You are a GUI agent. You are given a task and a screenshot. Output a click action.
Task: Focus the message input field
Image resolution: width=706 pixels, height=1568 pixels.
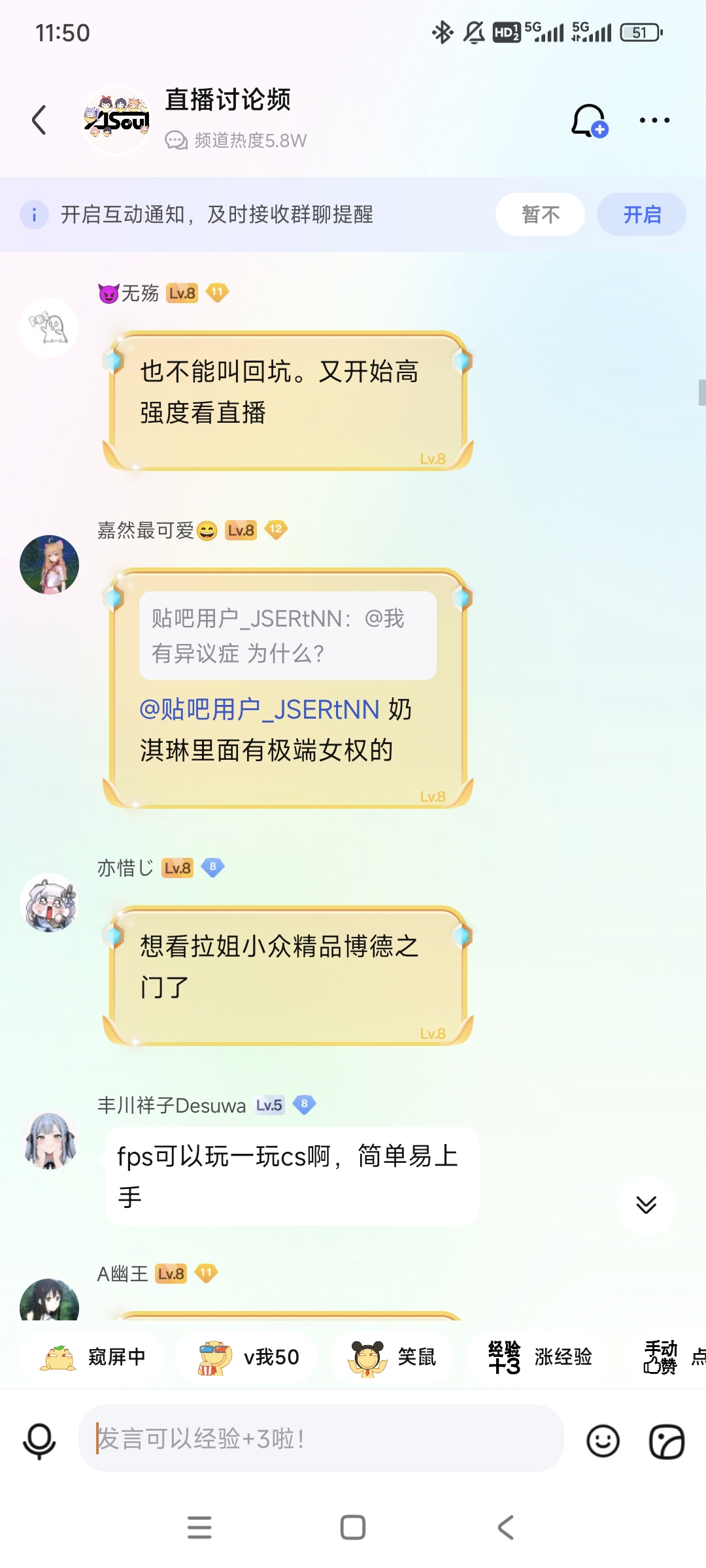point(321,1438)
